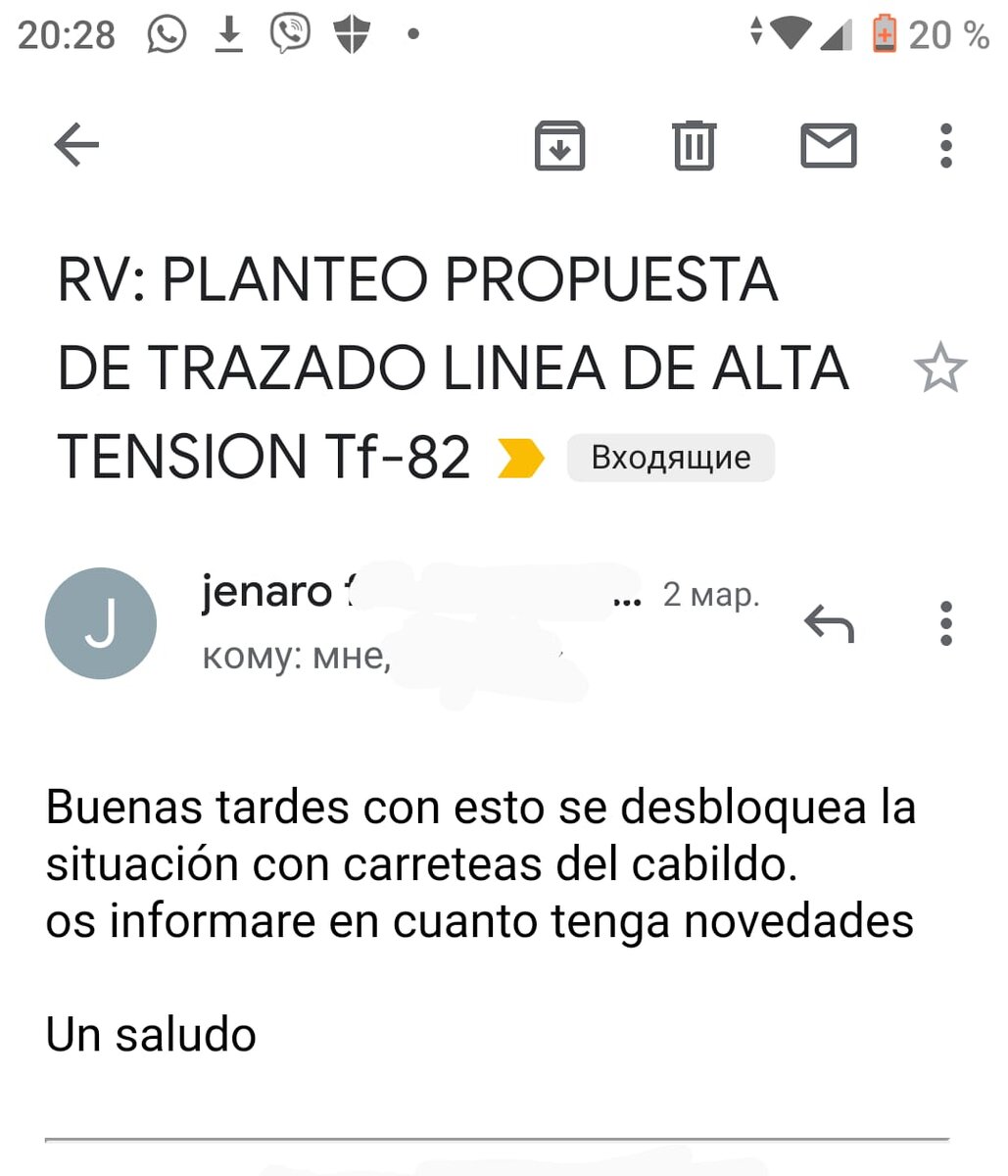The width and height of the screenshot is (1008, 1176).
Task: Toggle the yellow importance marker
Action: pyautogui.click(x=520, y=458)
